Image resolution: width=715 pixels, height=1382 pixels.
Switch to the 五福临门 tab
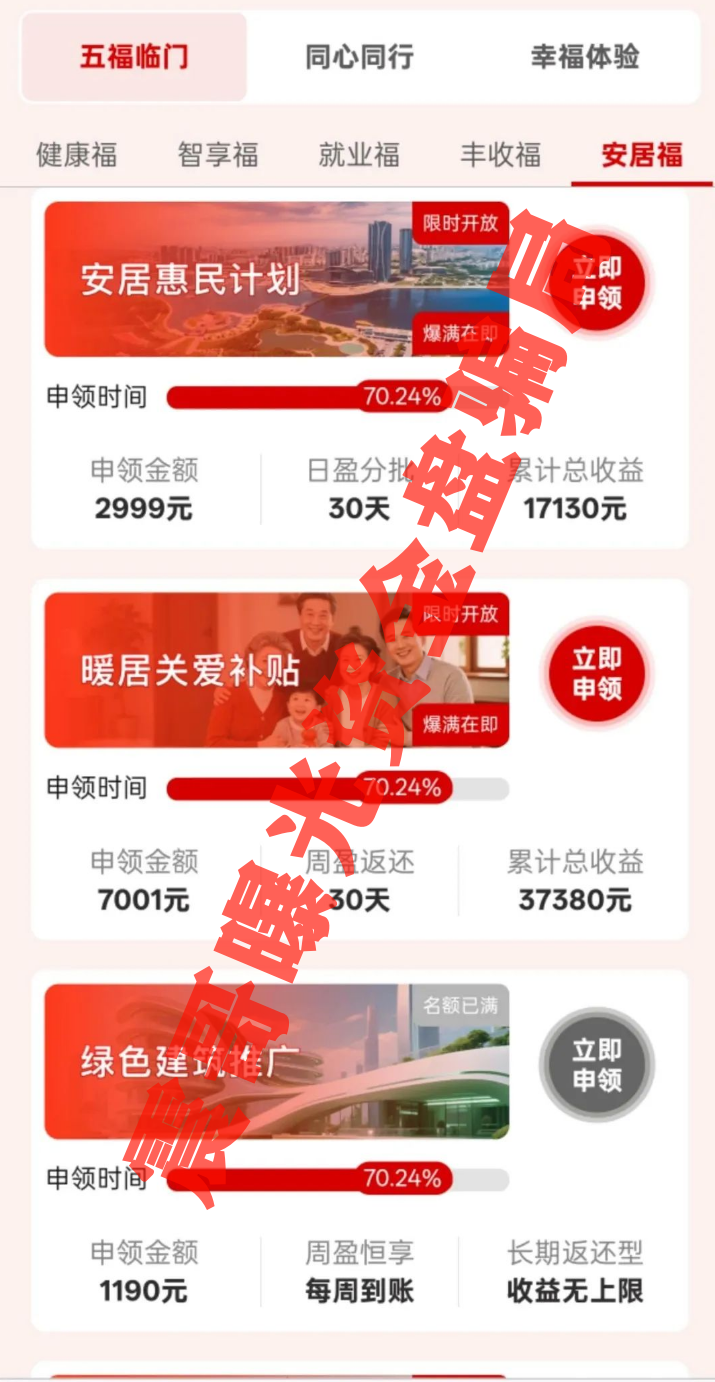click(134, 57)
